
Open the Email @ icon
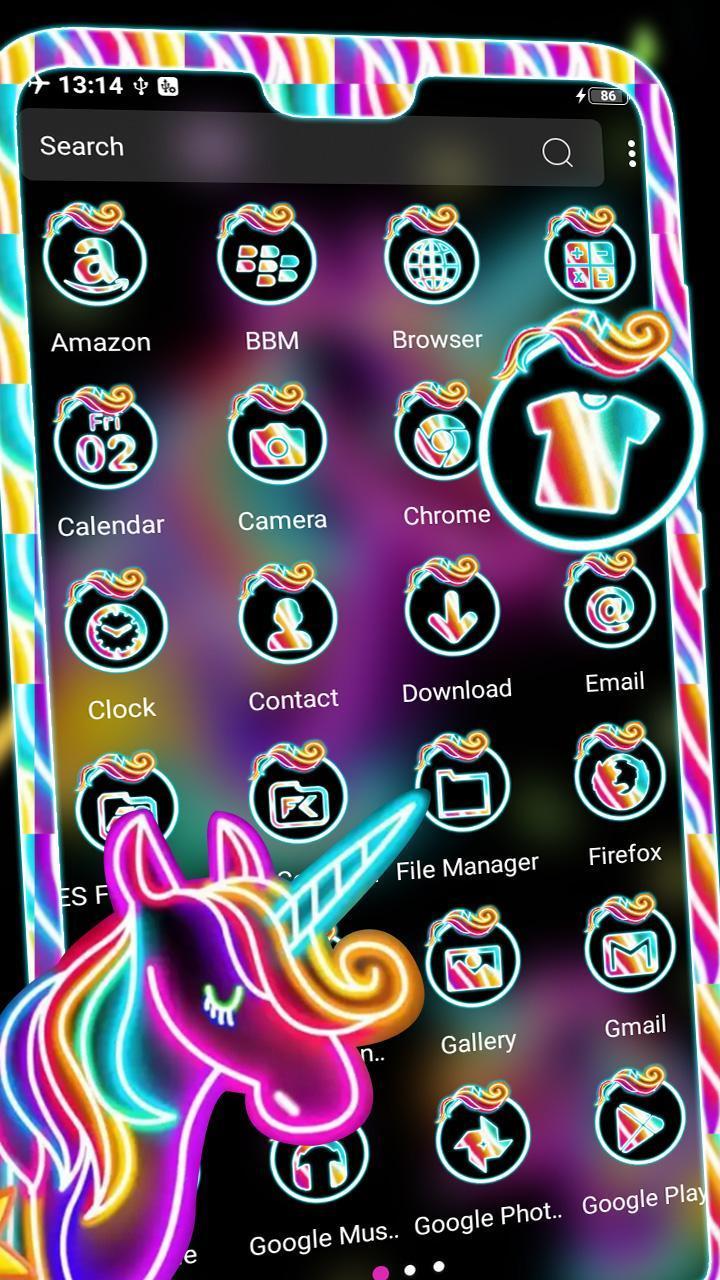coord(612,605)
